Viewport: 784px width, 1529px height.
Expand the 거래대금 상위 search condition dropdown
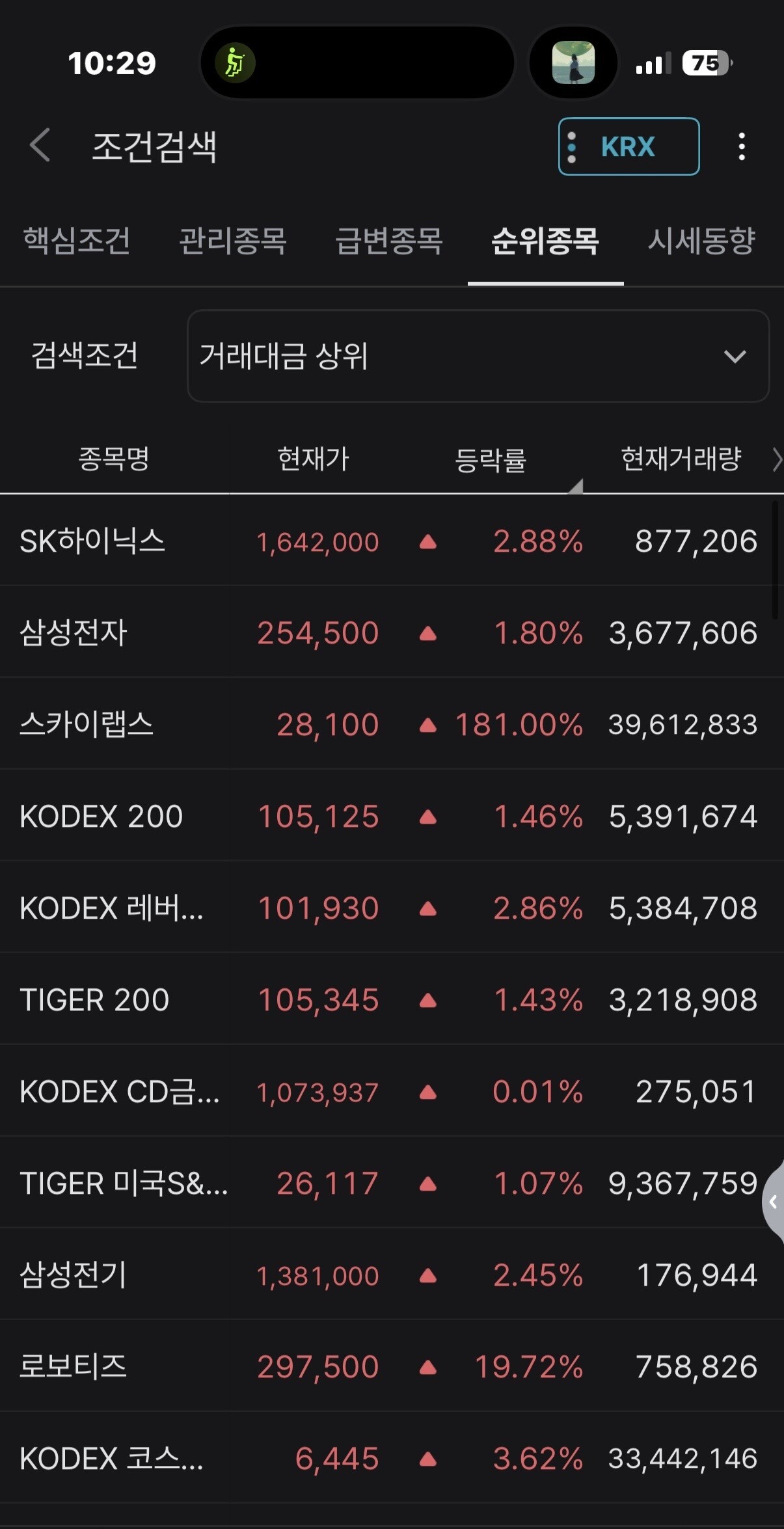pos(478,356)
